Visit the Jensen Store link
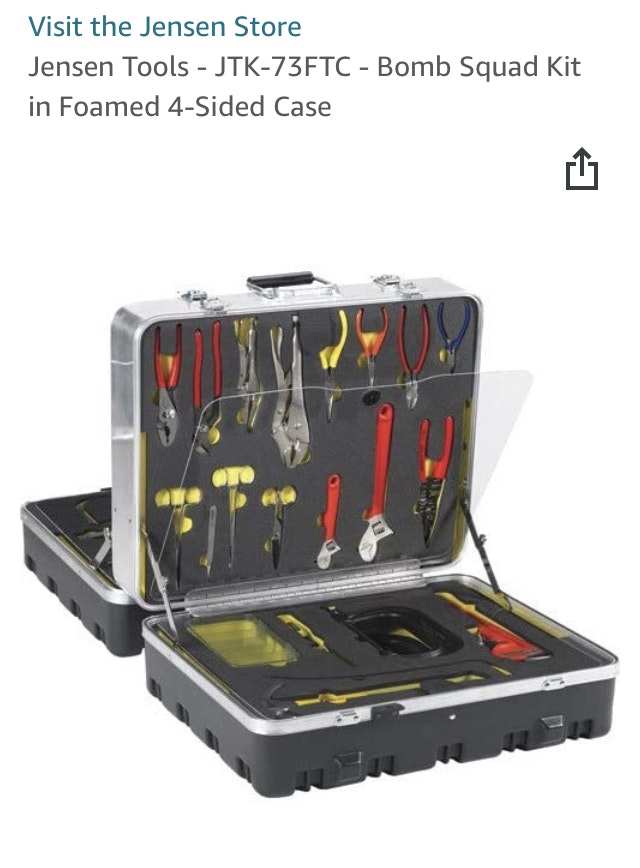 (165, 26)
